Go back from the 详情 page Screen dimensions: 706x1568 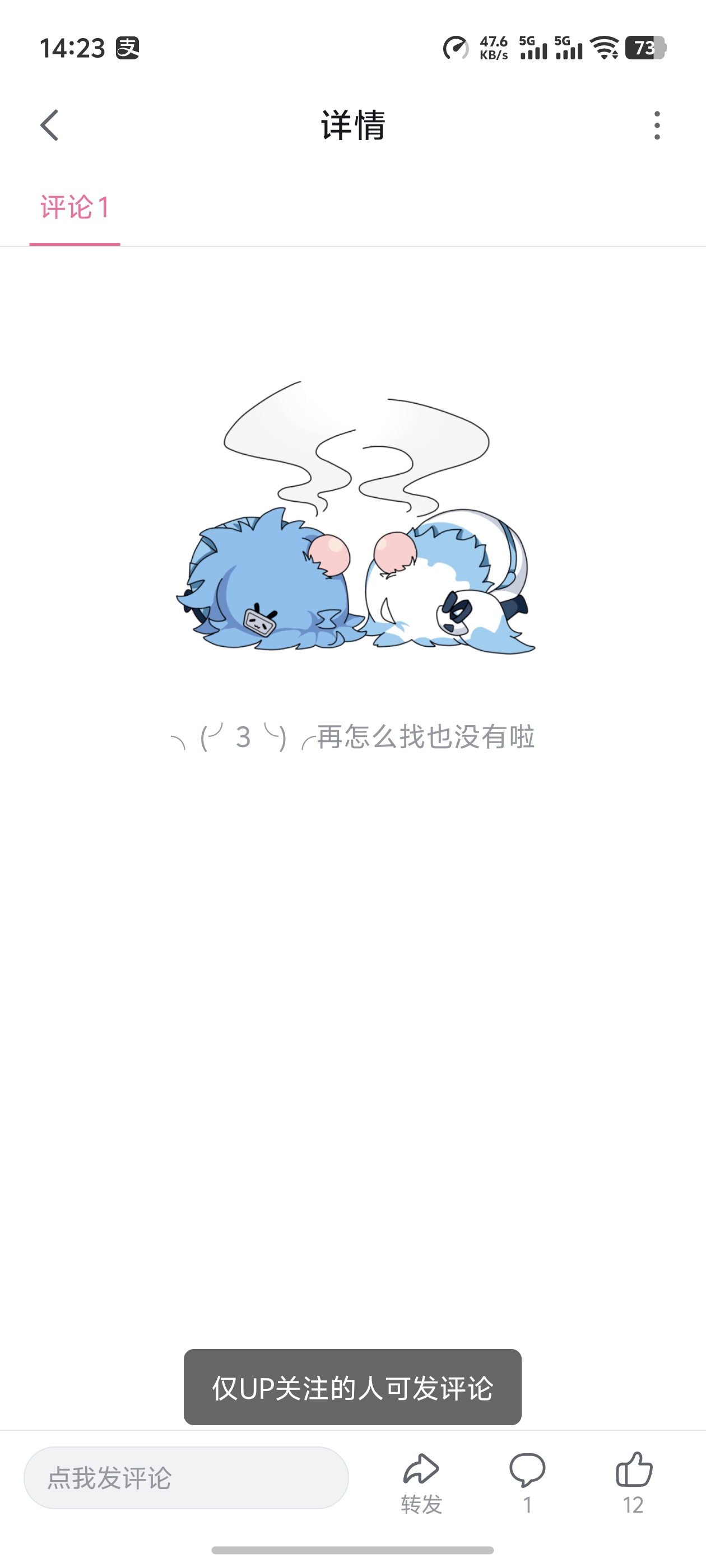49,125
